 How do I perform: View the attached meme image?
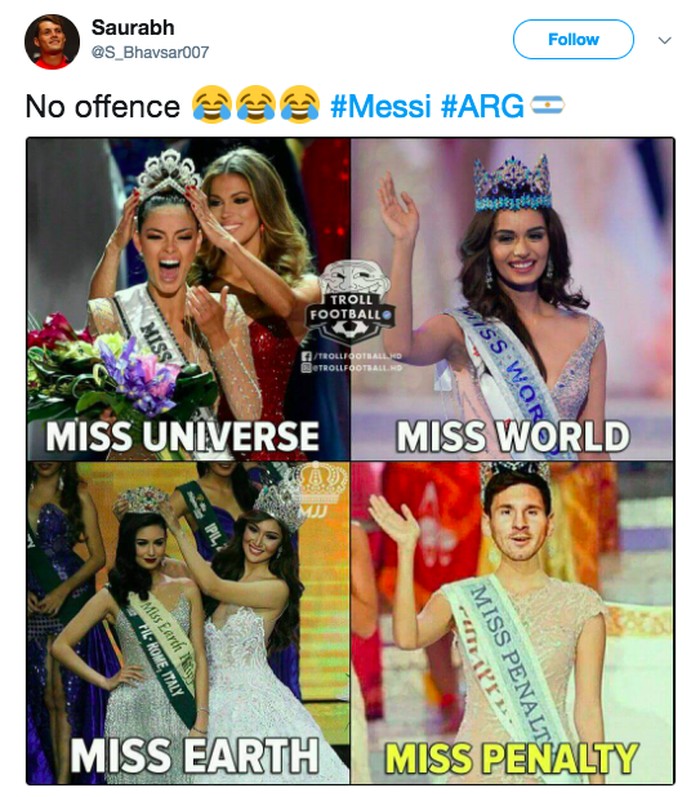pyautogui.click(x=350, y=460)
